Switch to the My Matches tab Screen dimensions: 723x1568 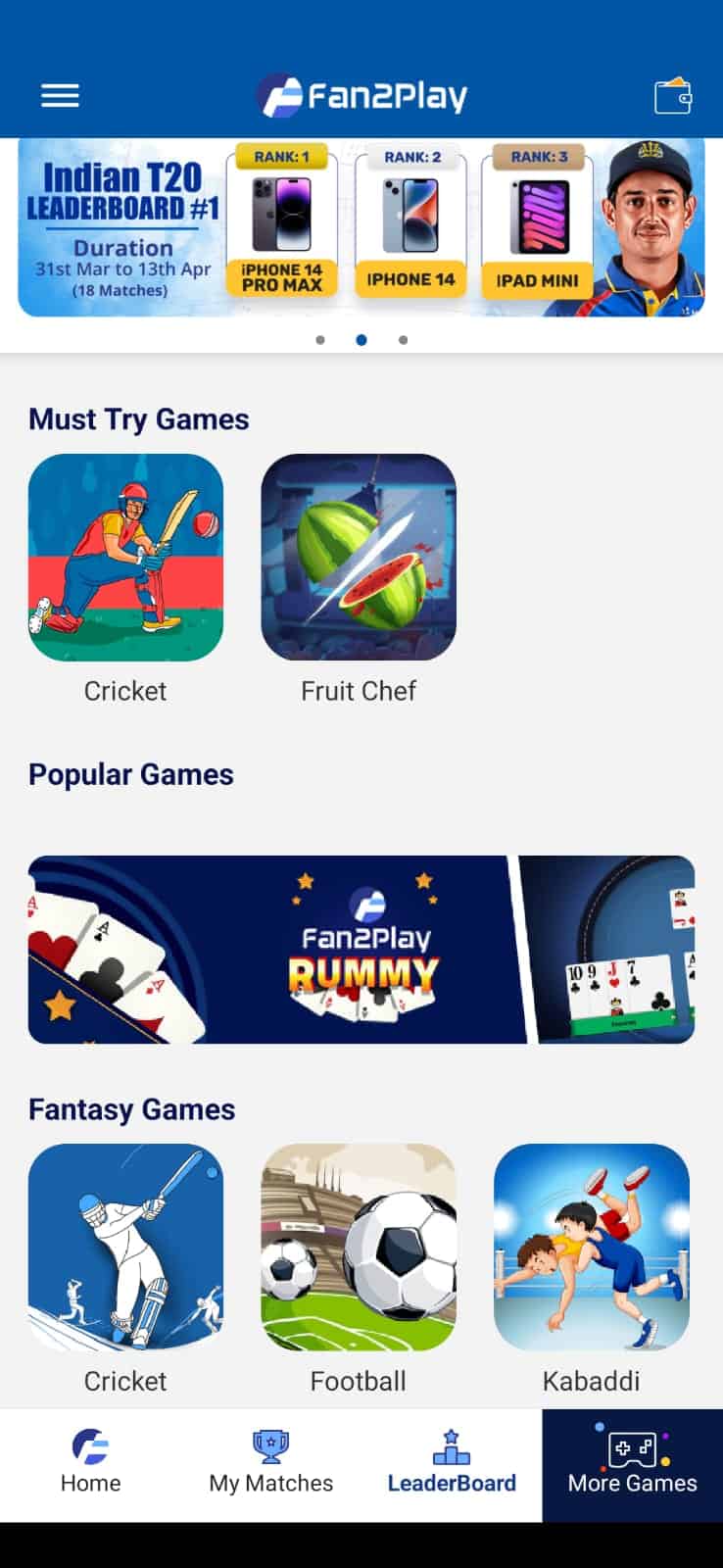[271, 1463]
